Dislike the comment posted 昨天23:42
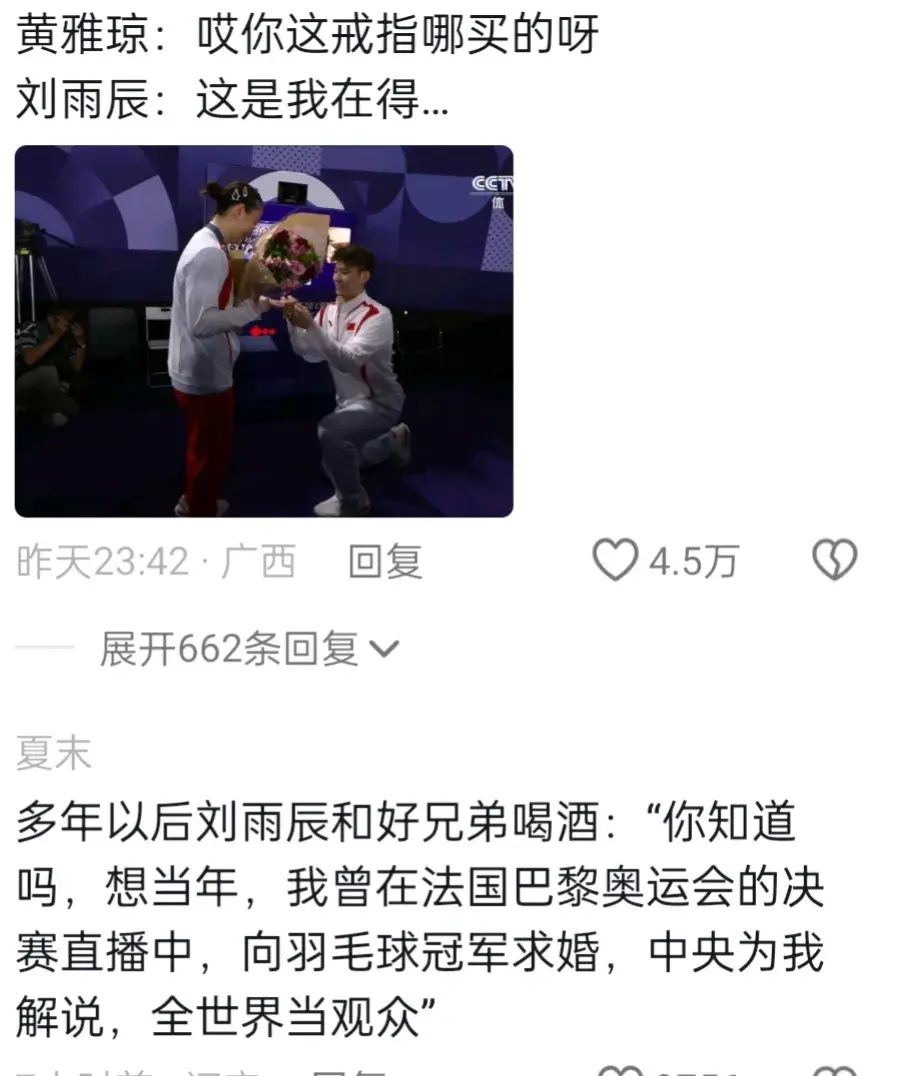This screenshot has width=915, height=1076. [x=833, y=561]
